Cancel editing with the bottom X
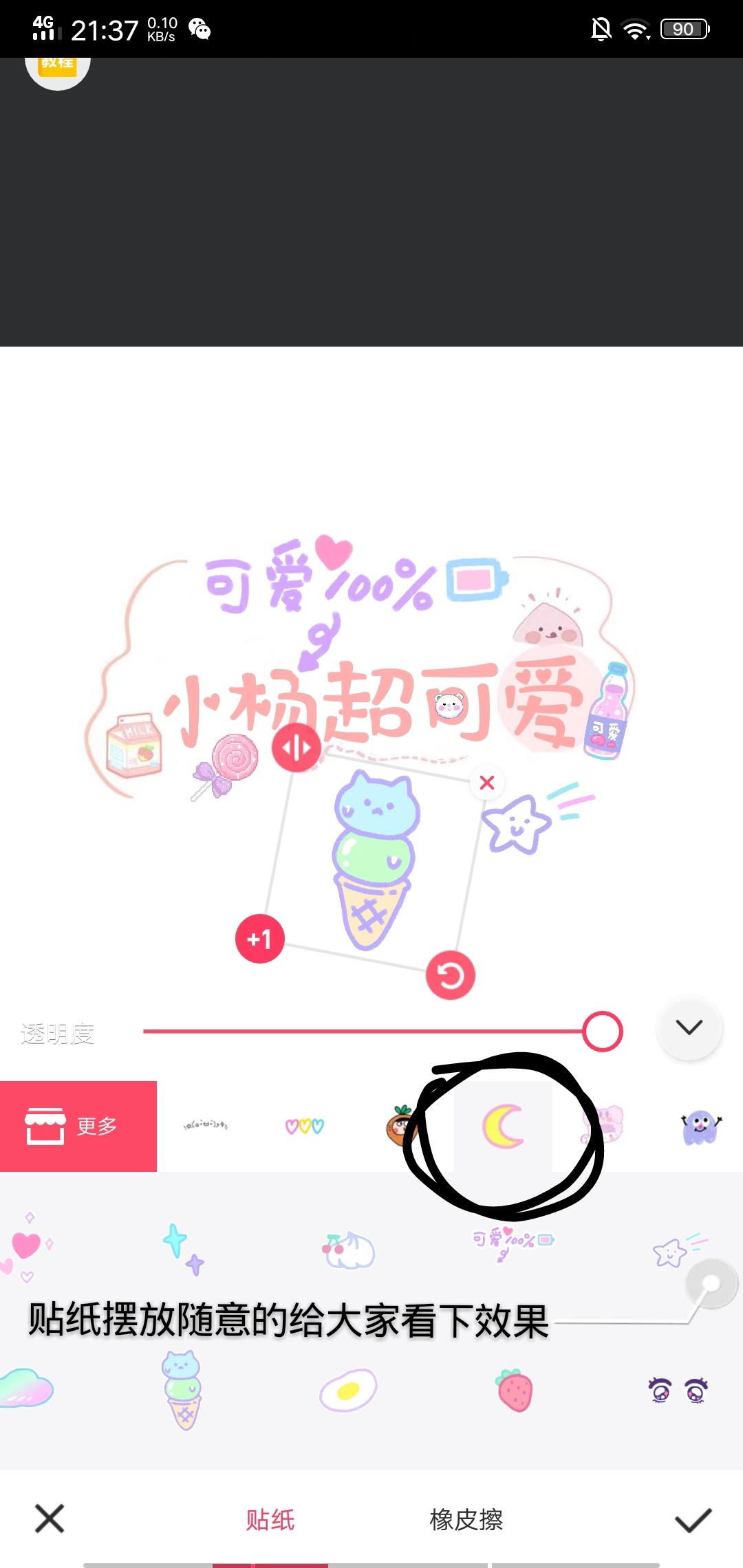 [x=50, y=1518]
